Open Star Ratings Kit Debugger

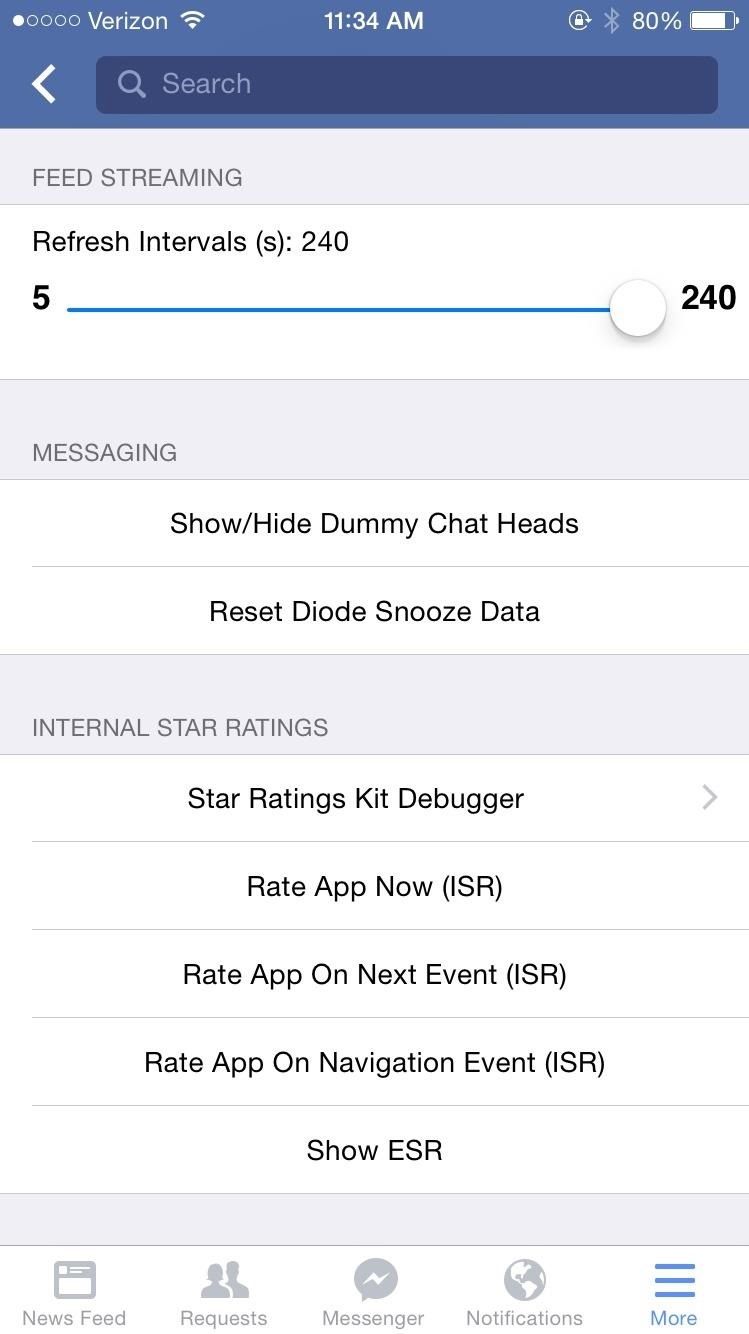click(x=374, y=798)
